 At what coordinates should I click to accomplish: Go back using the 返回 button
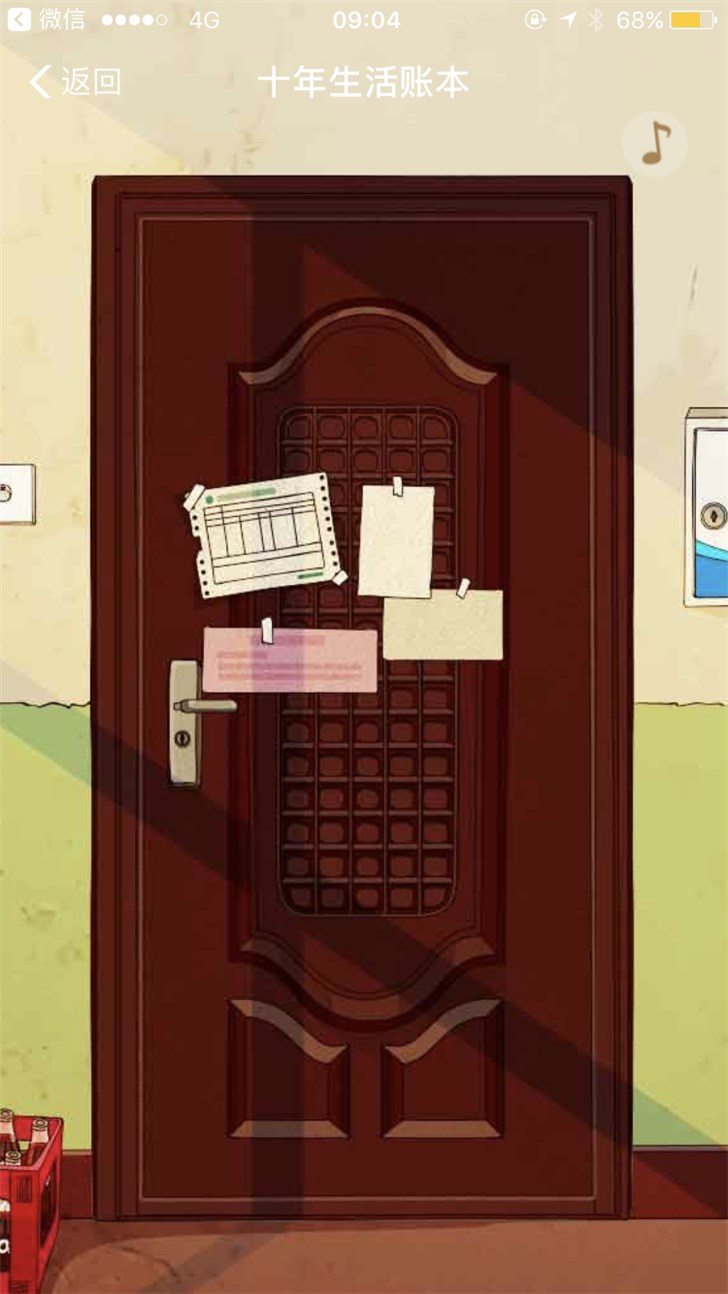pos(75,82)
